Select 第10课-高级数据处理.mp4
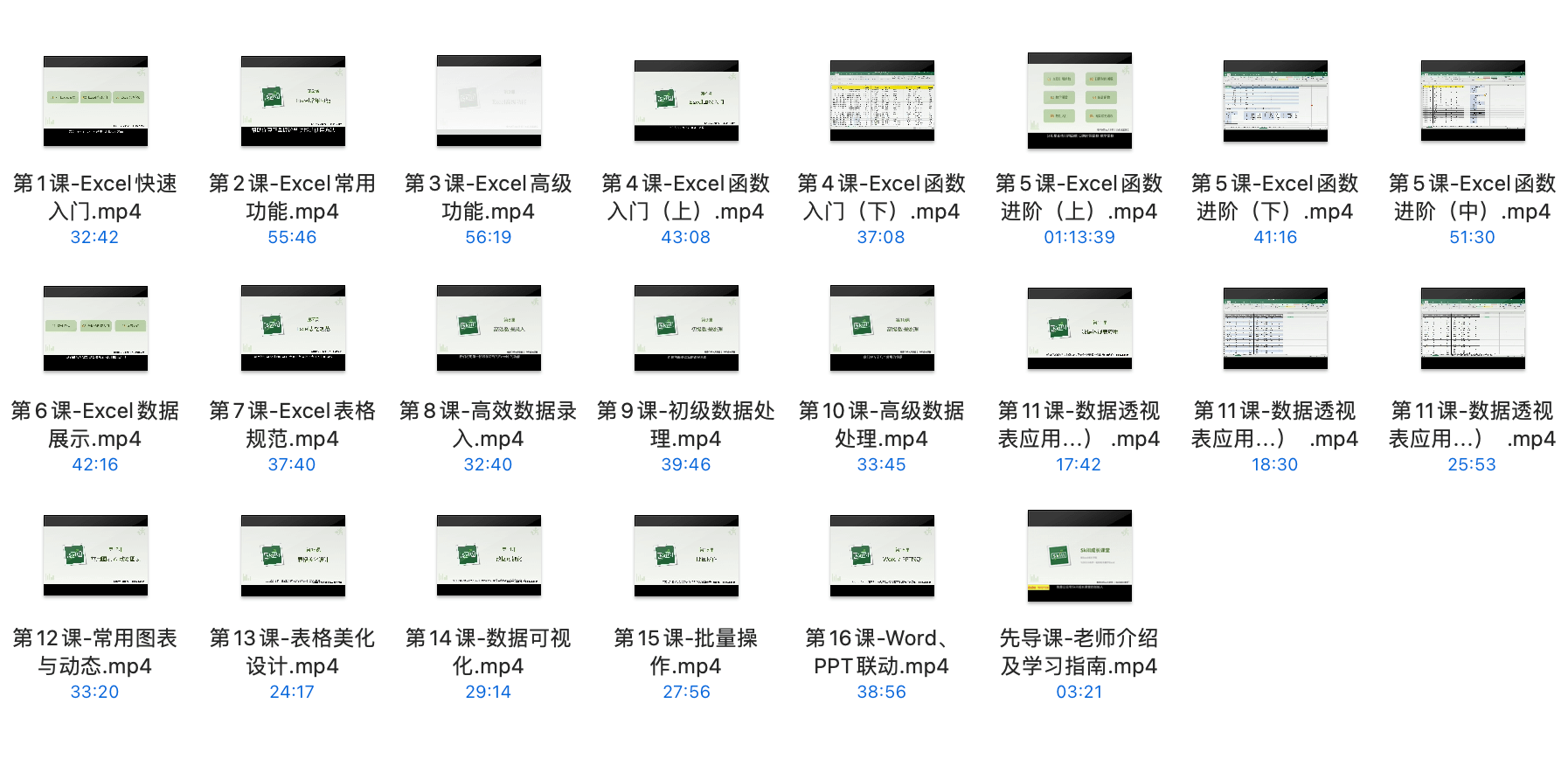Viewport: 1568px width, 766px height. (882, 328)
